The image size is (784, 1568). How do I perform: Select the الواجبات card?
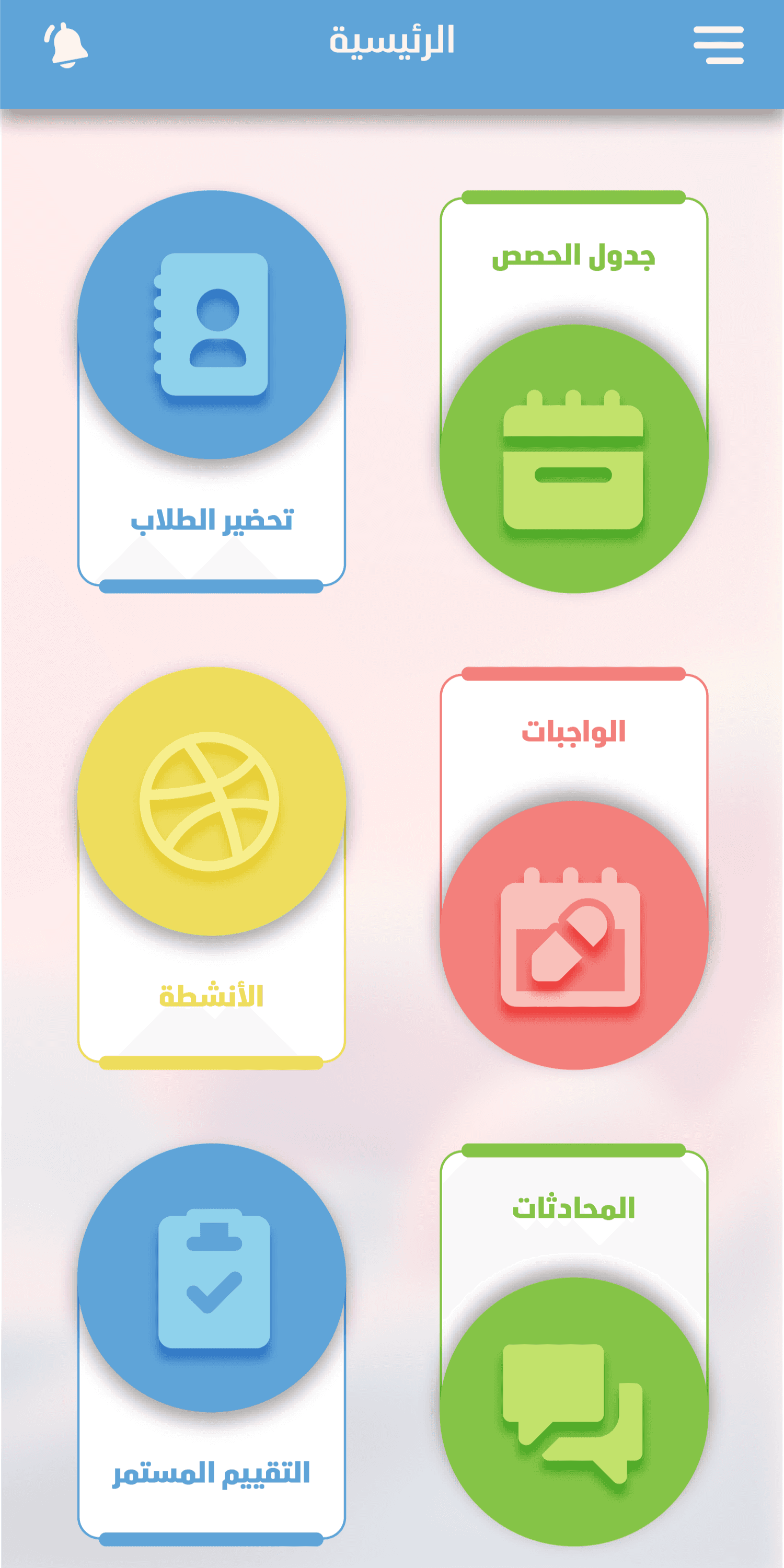click(573, 870)
